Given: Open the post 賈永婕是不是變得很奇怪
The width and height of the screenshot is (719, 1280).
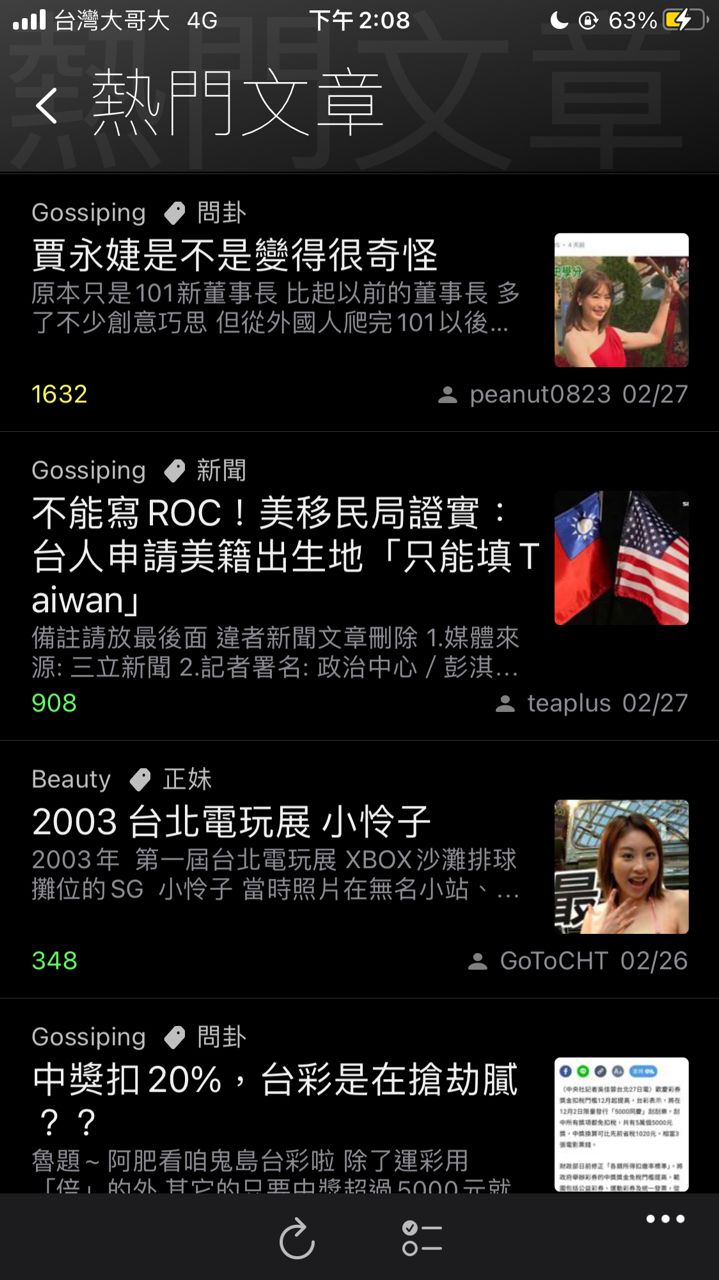Looking at the screenshot, I should click(235, 256).
